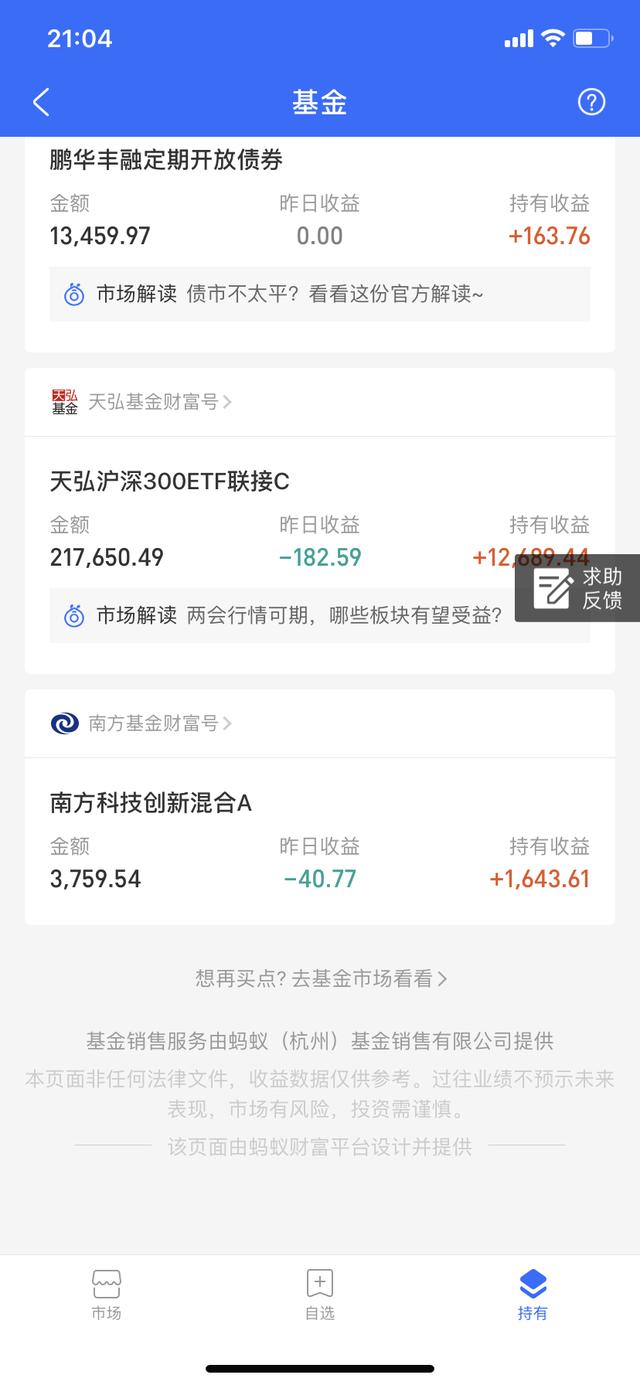Open 鹏华丰融定期开放债券 fund details
The height and width of the screenshot is (1385, 640).
(166, 158)
